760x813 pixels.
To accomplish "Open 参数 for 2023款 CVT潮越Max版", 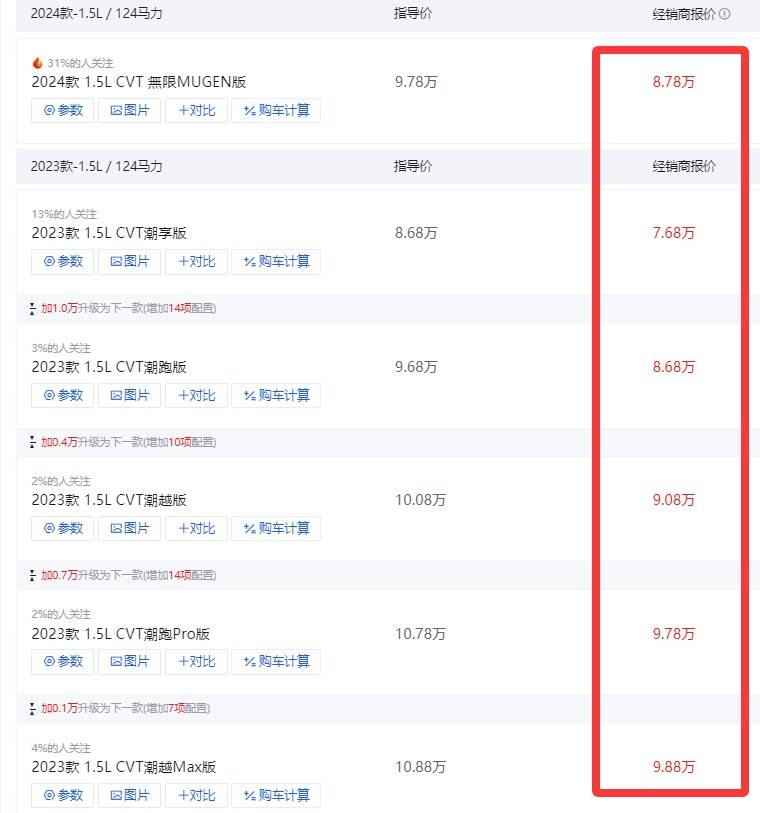I will (63, 795).
